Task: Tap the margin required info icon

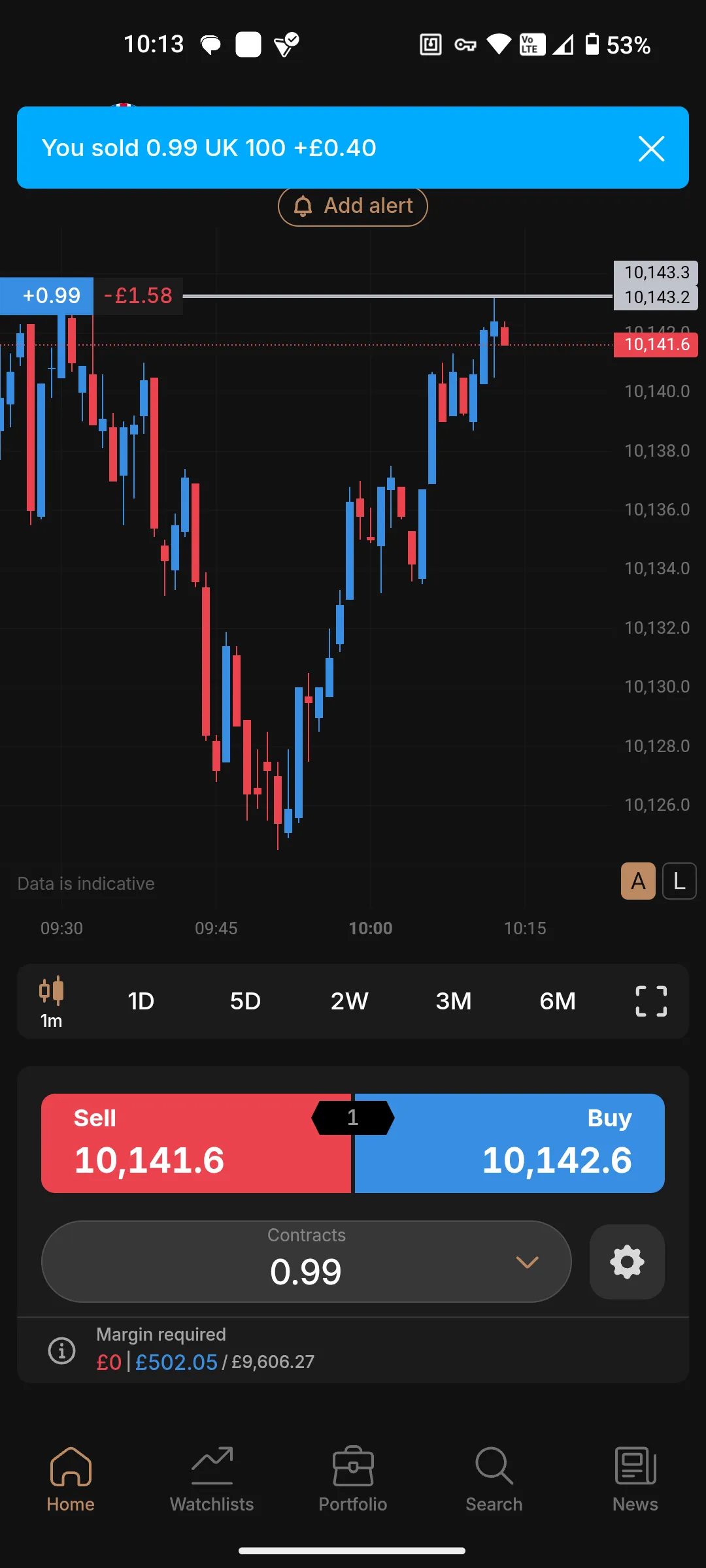Action: coord(61,1351)
